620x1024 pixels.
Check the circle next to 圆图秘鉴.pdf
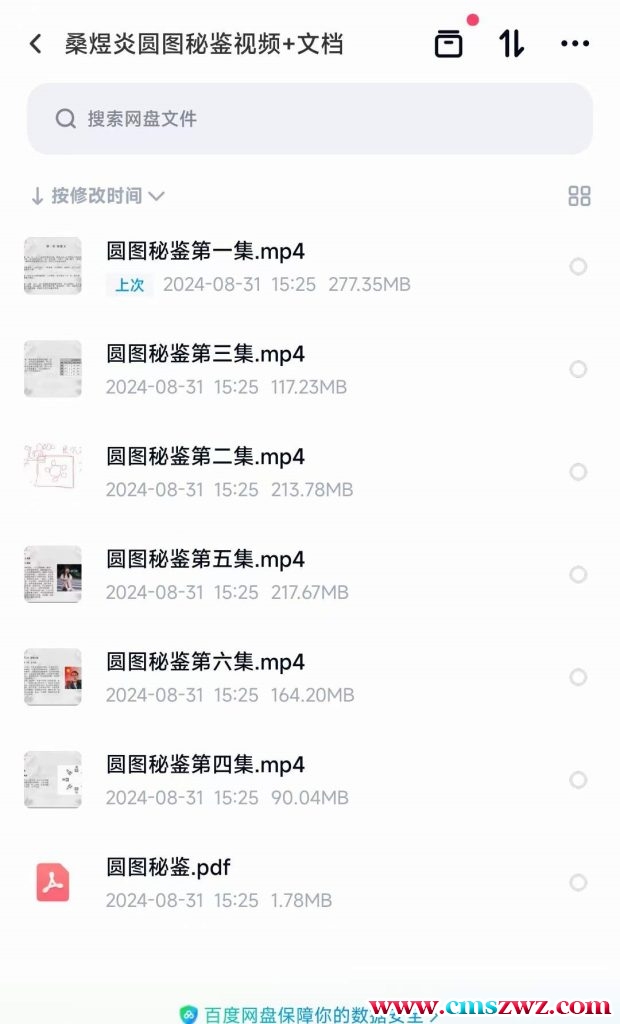pyautogui.click(x=578, y=883)
